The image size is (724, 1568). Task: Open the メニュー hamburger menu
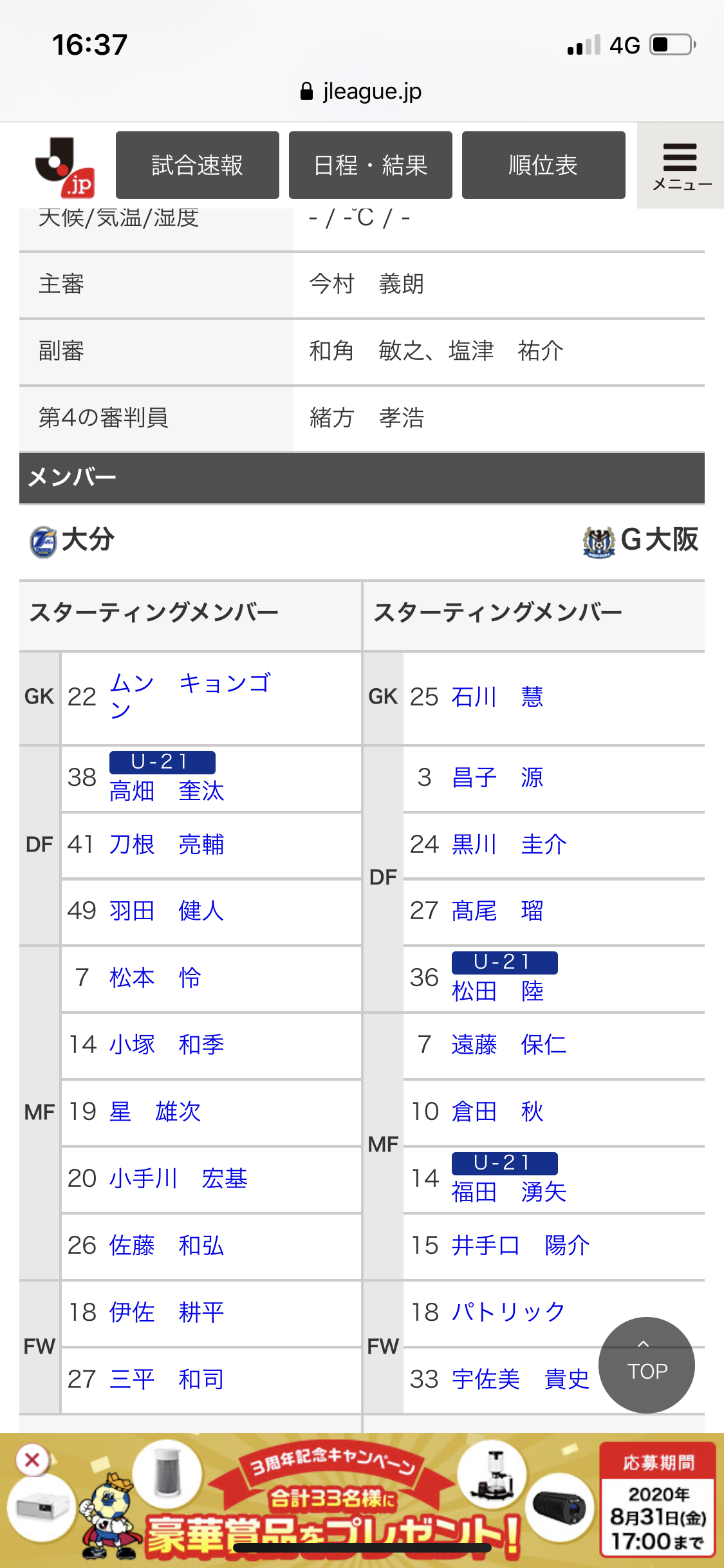[681, 166]
